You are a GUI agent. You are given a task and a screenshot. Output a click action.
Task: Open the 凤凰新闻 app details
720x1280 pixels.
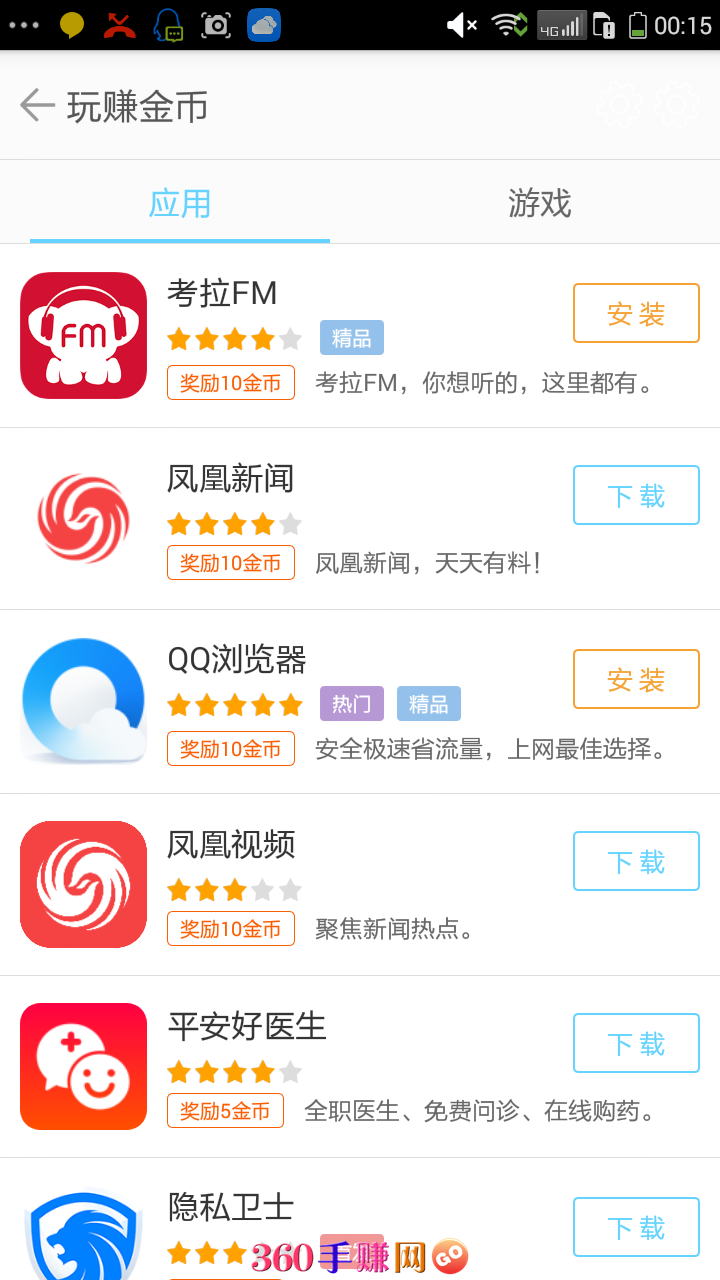click(x=290, y=519)
